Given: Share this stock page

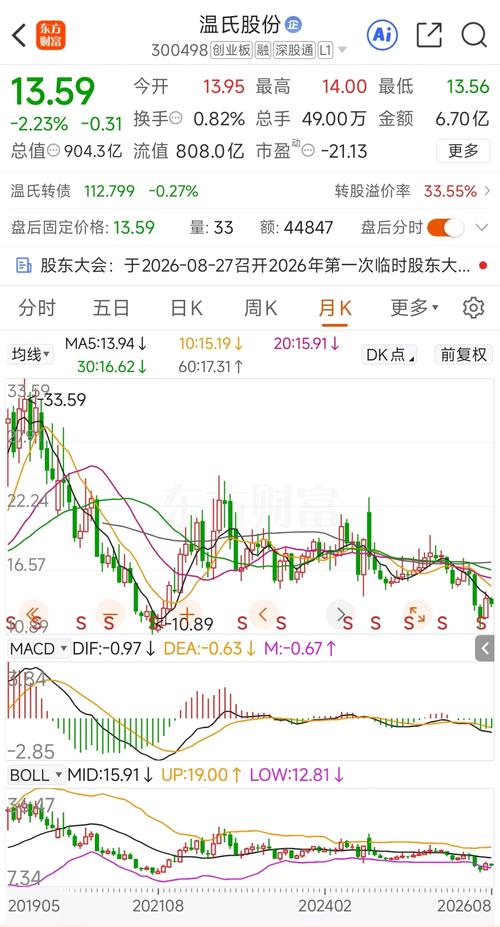Looking at the screenshot, I should pos(429,35).
